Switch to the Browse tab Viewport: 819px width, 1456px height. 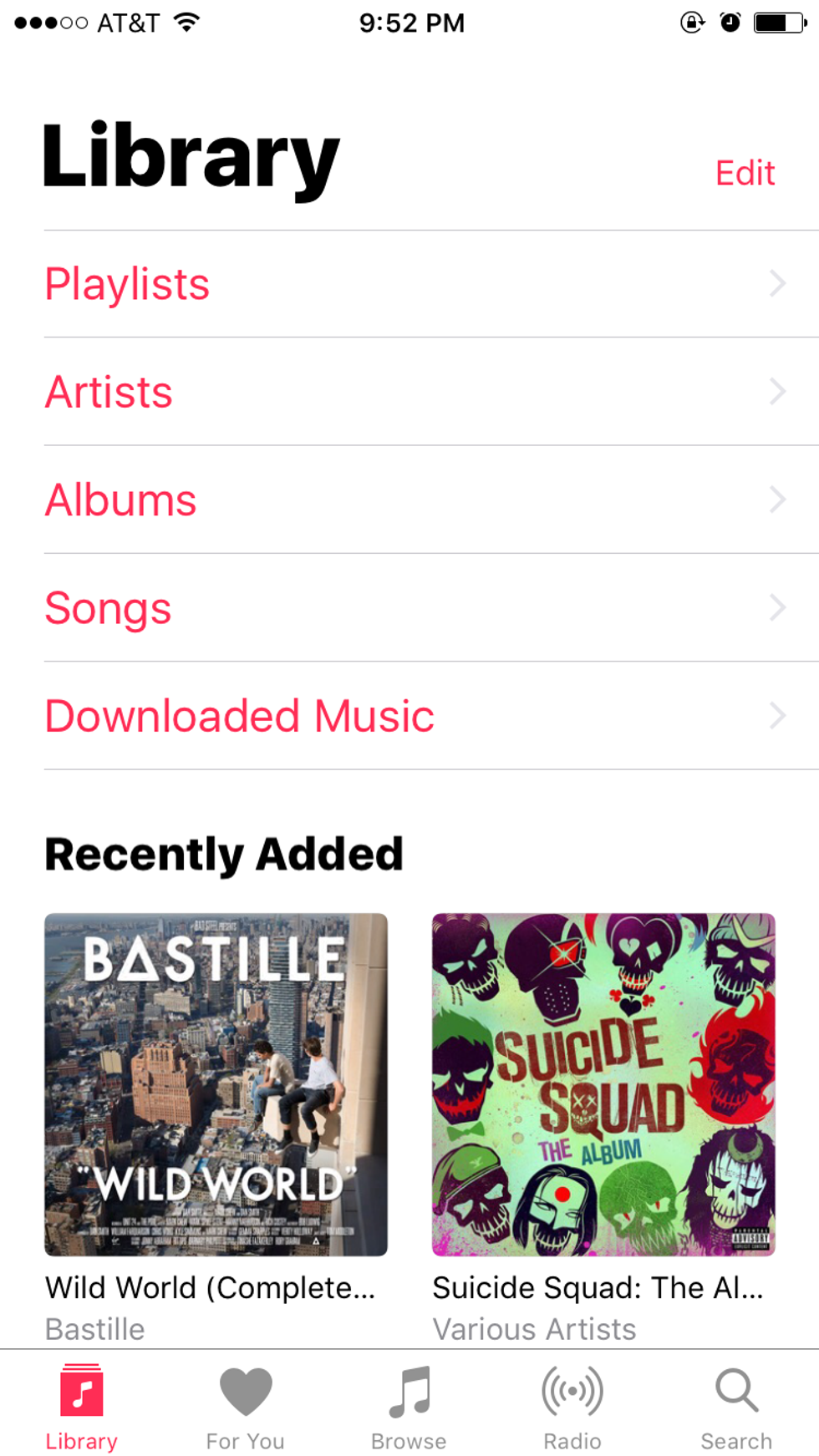pyautogui.click(x=409, y=1408)
